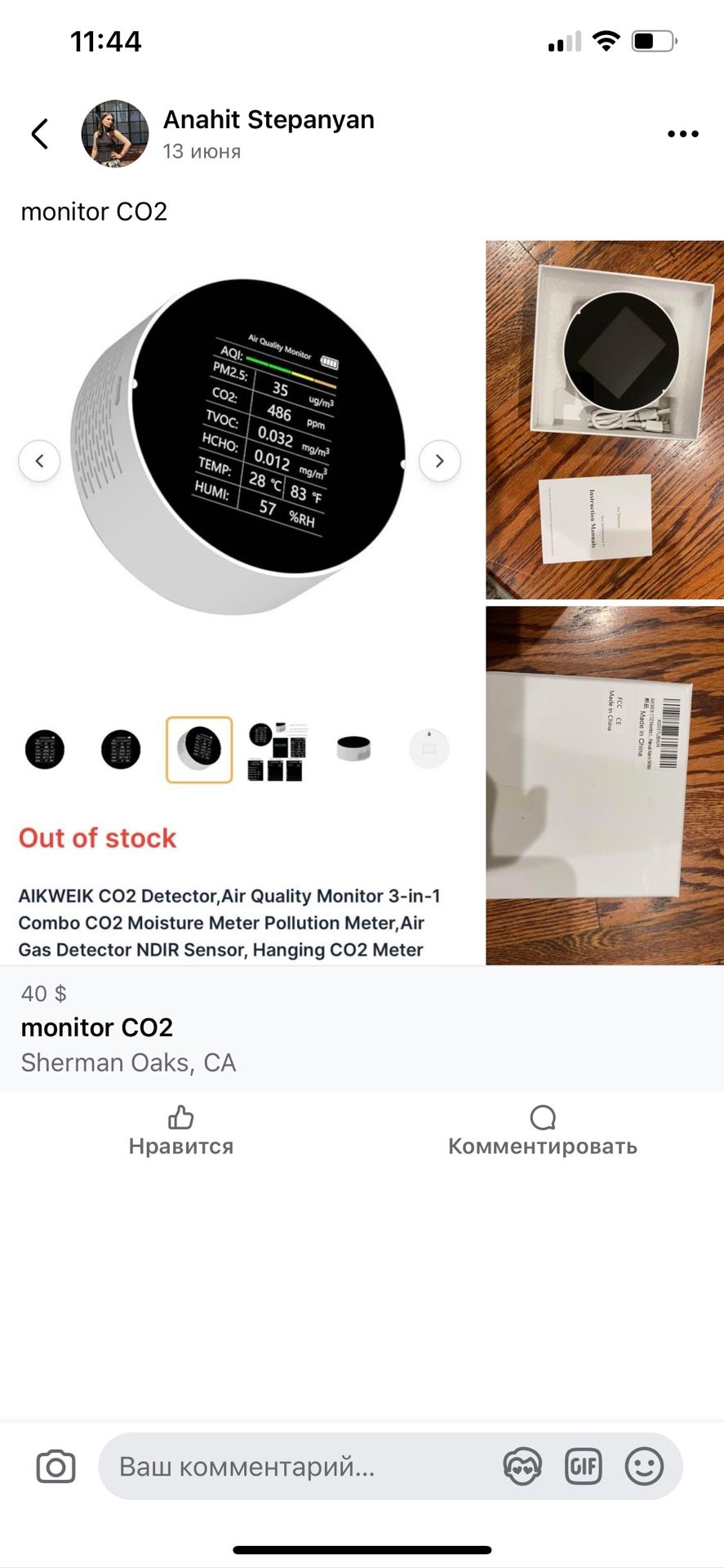Open the monitor CO2 product card for 40 $

362,1029
